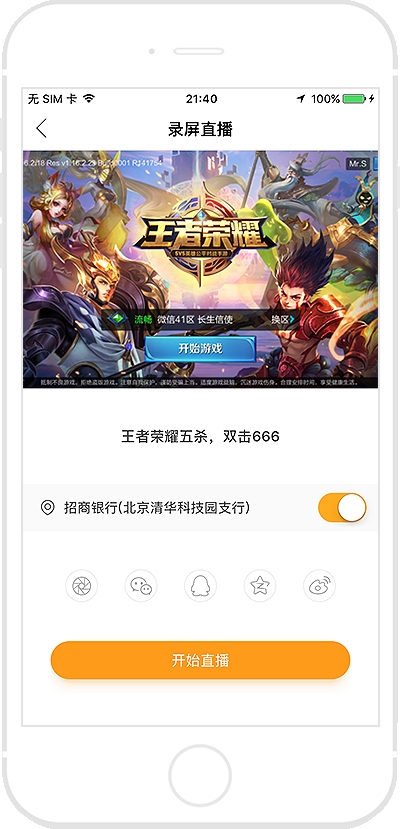The image size is (400, 829).
Task: Select the QQ penguin share icon
Action: tap(200, 586)
